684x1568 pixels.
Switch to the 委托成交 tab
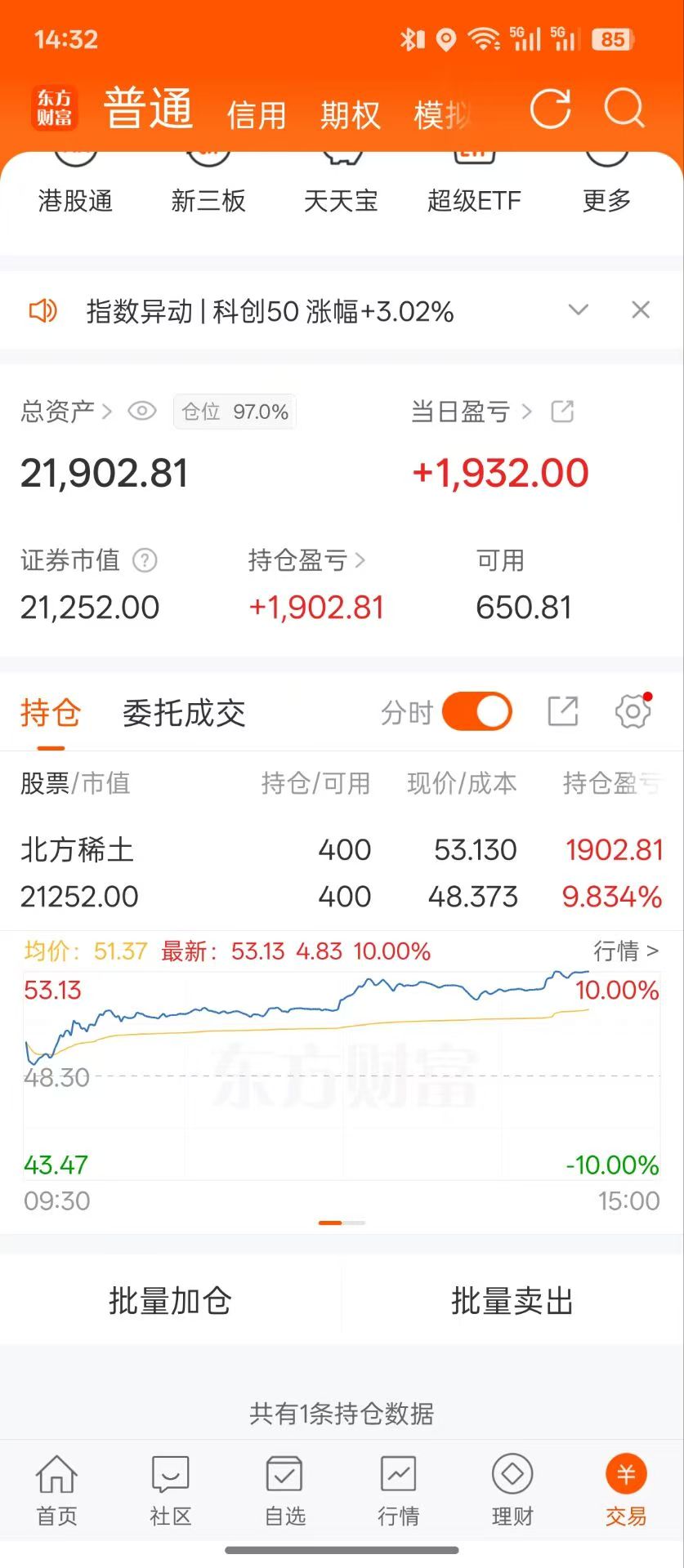click(x=184, y=713)
